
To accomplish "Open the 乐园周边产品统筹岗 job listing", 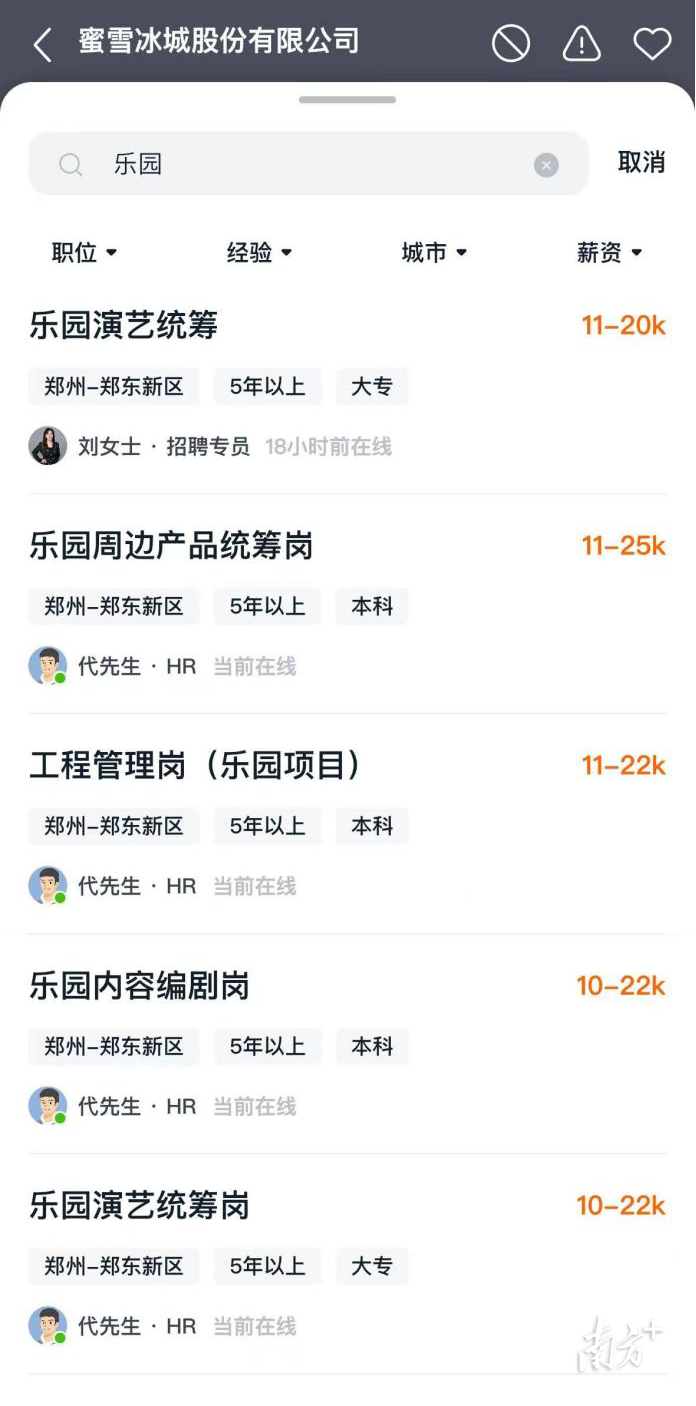I will [171, 546].
